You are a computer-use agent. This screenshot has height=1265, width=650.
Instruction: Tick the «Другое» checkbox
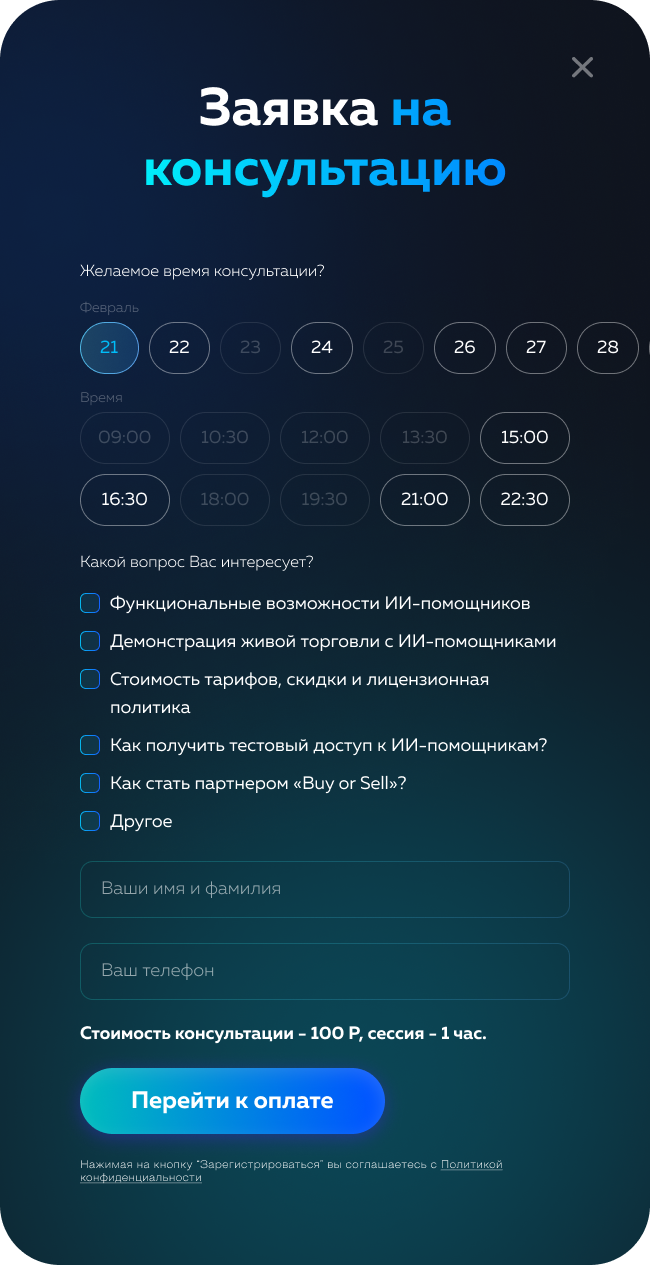click(x=90, y=821)
